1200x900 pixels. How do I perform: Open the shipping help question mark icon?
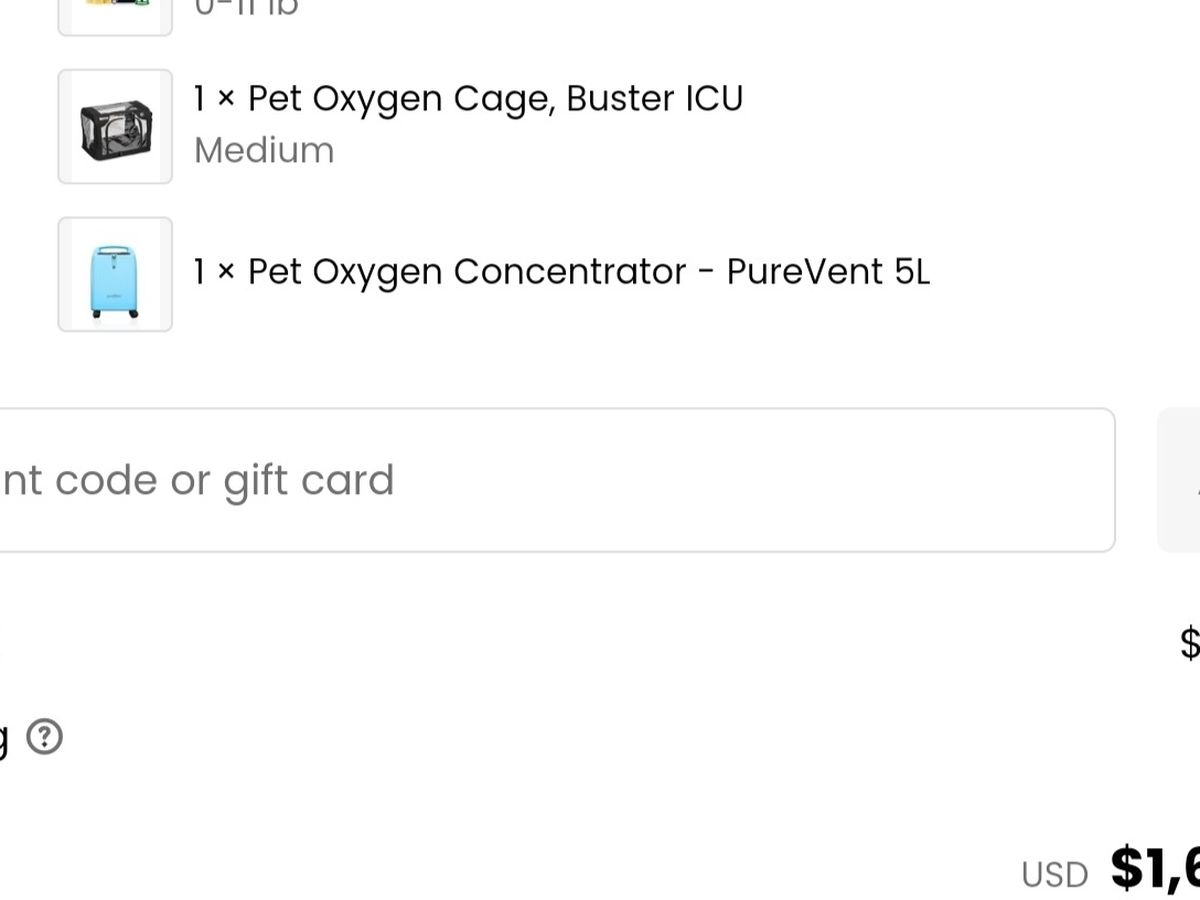pyautogui.click(x=44, y=738)
